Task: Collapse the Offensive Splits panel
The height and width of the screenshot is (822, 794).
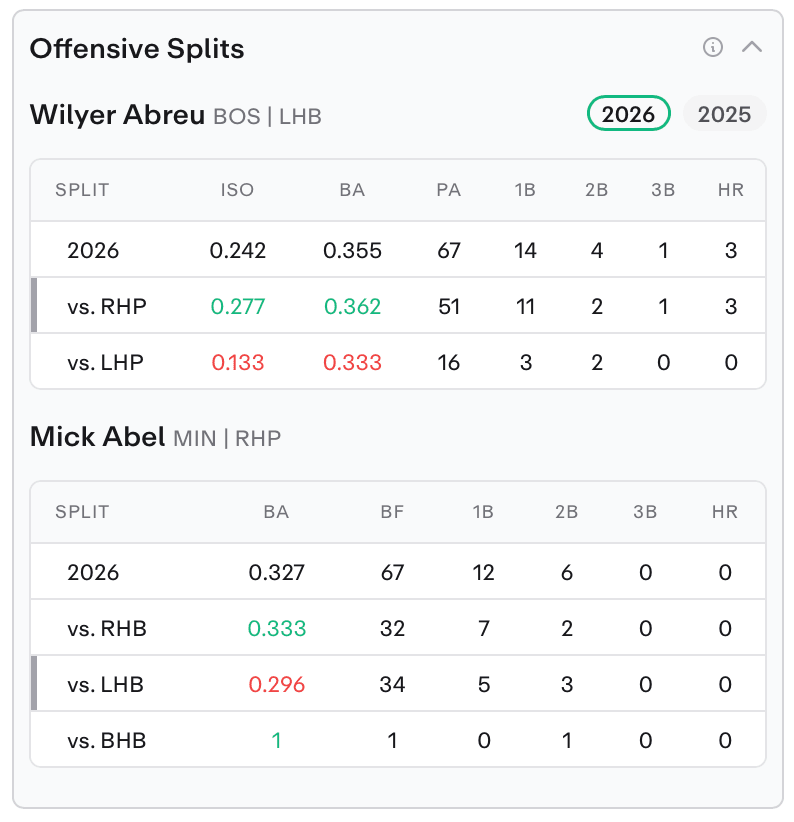Action: [x=753, y=47]
